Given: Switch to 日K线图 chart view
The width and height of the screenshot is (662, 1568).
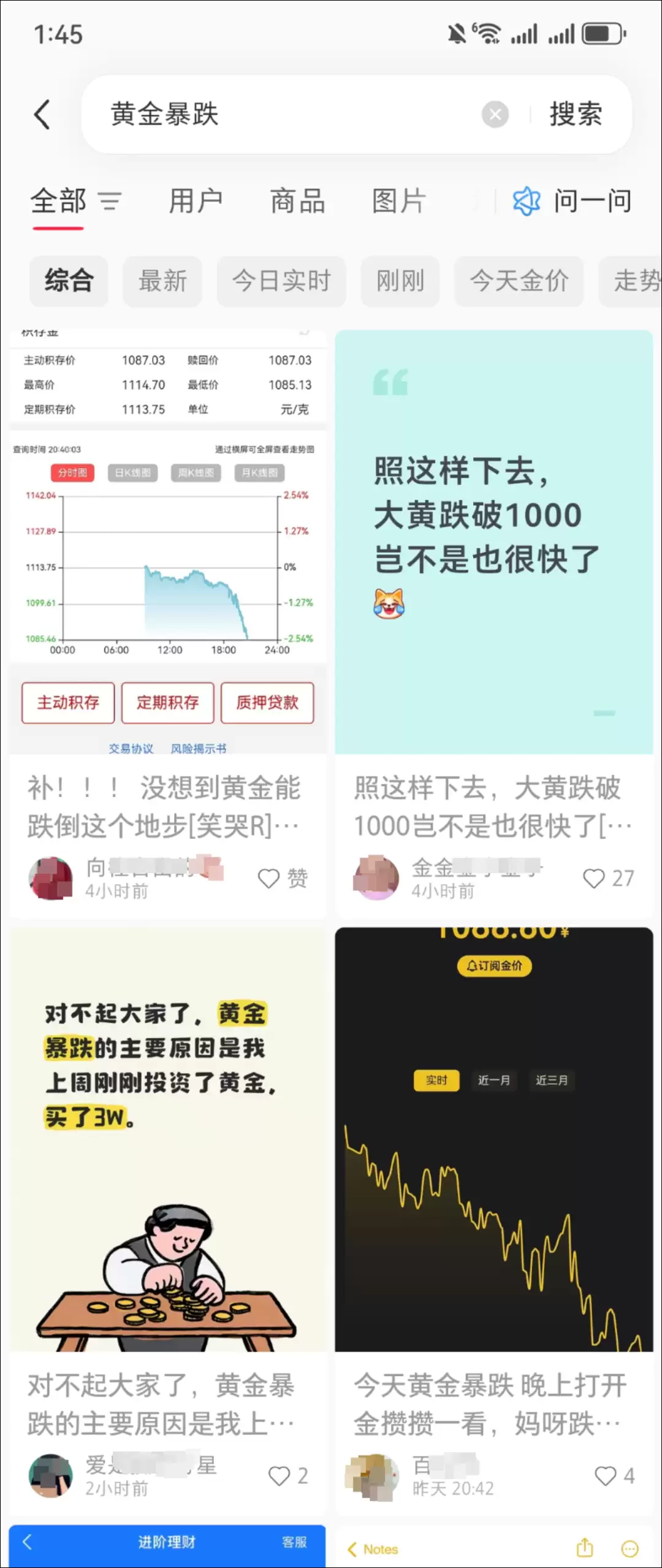Looking at the screenshot, I should tap(132, 473).
